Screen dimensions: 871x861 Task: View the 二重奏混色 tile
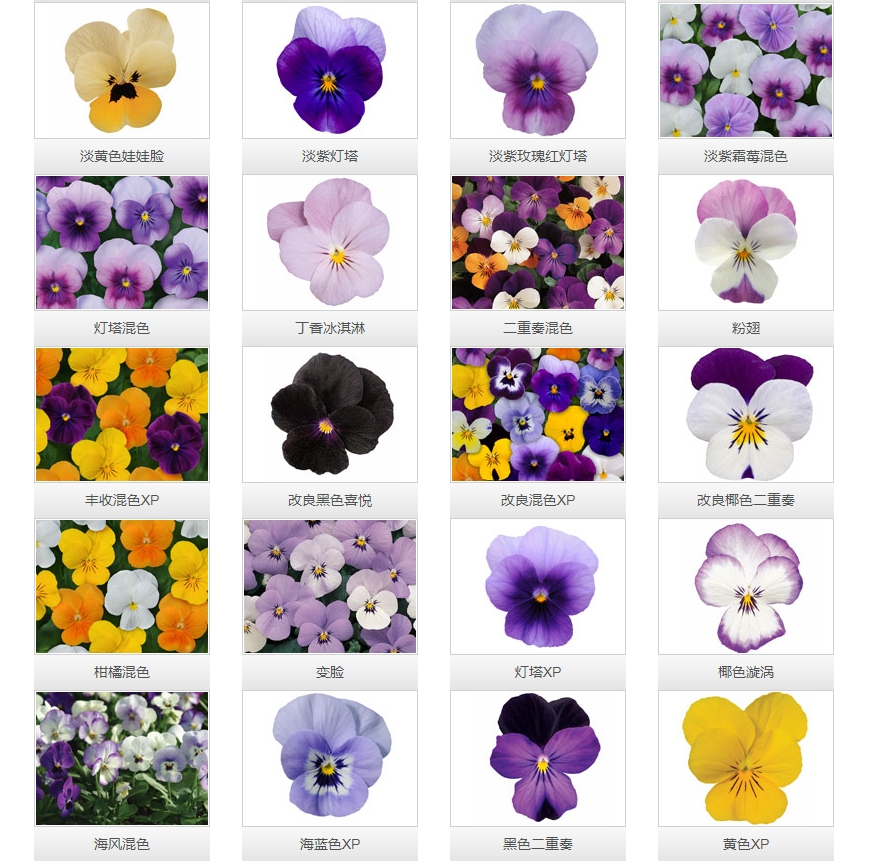point(538,242)
